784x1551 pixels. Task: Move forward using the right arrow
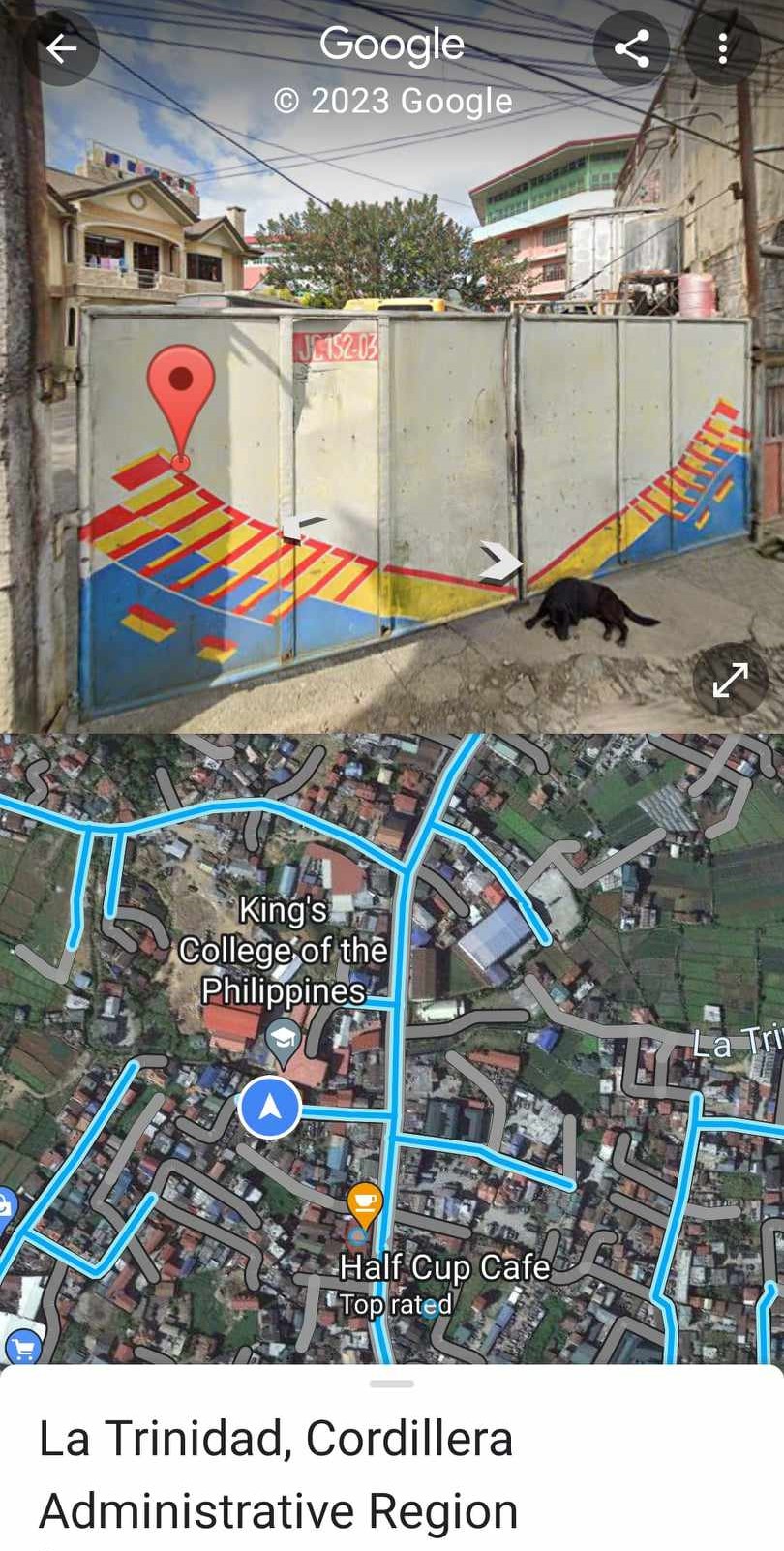coord(499,562)
